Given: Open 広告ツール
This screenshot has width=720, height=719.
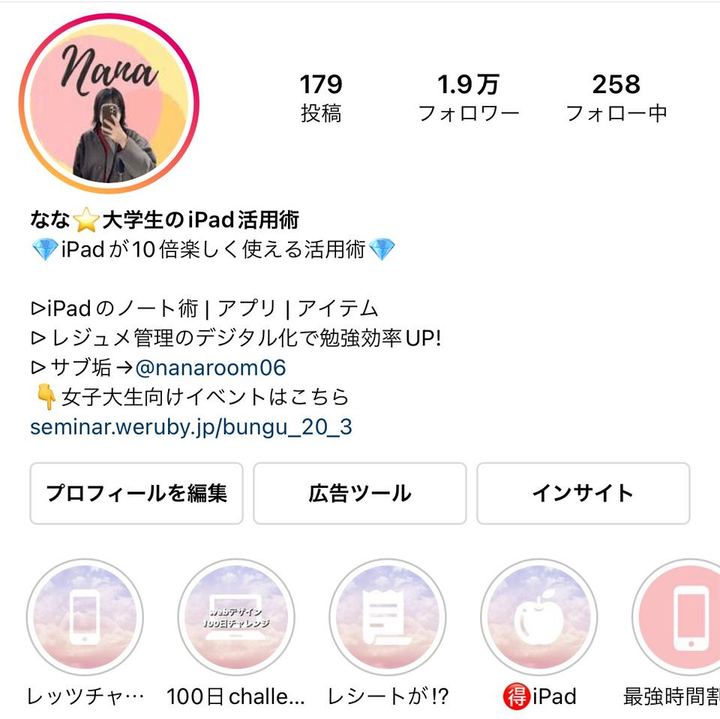Looking at the screenshot, I should pyautogui.click(x=360, y=493).
